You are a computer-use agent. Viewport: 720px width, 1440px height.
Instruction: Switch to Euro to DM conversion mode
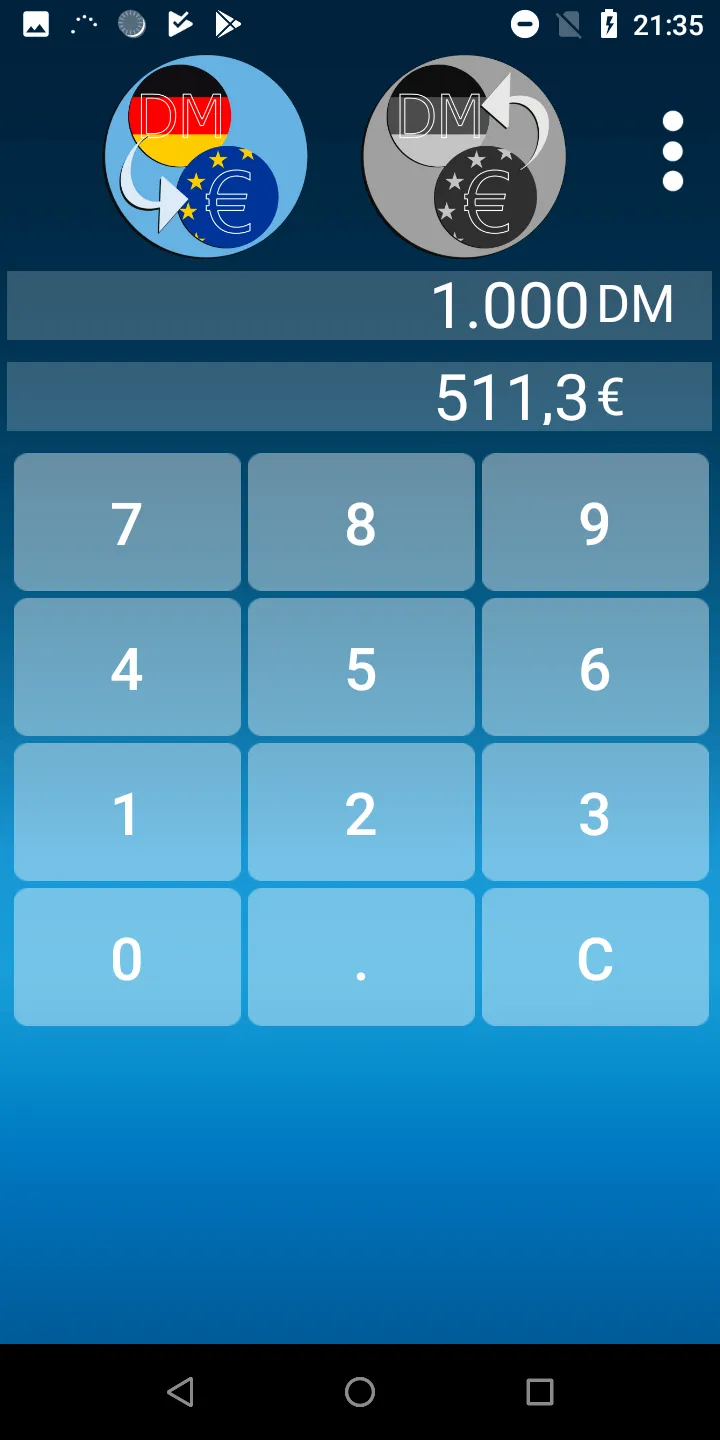pyautogui.click(x=464, y=156)
